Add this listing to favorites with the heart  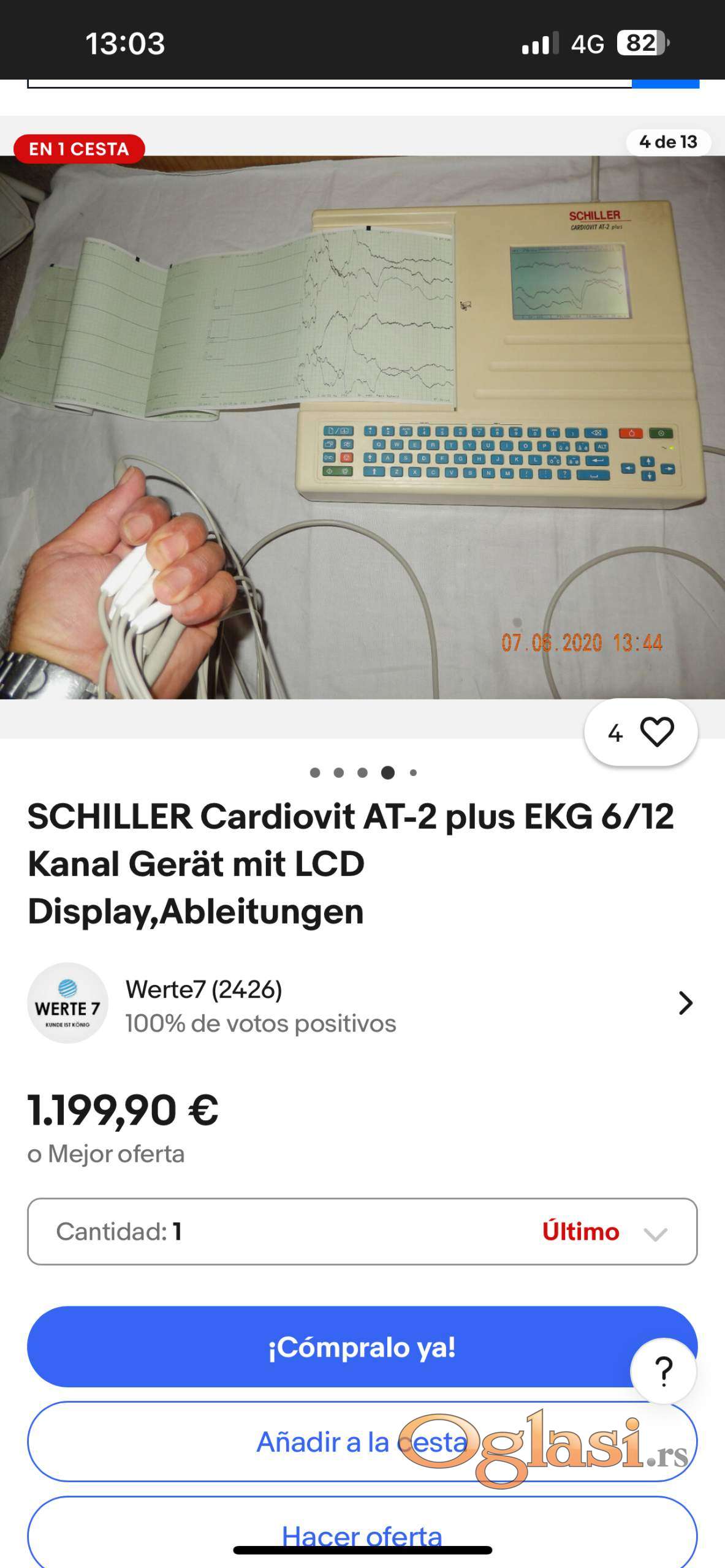point(656,732)
